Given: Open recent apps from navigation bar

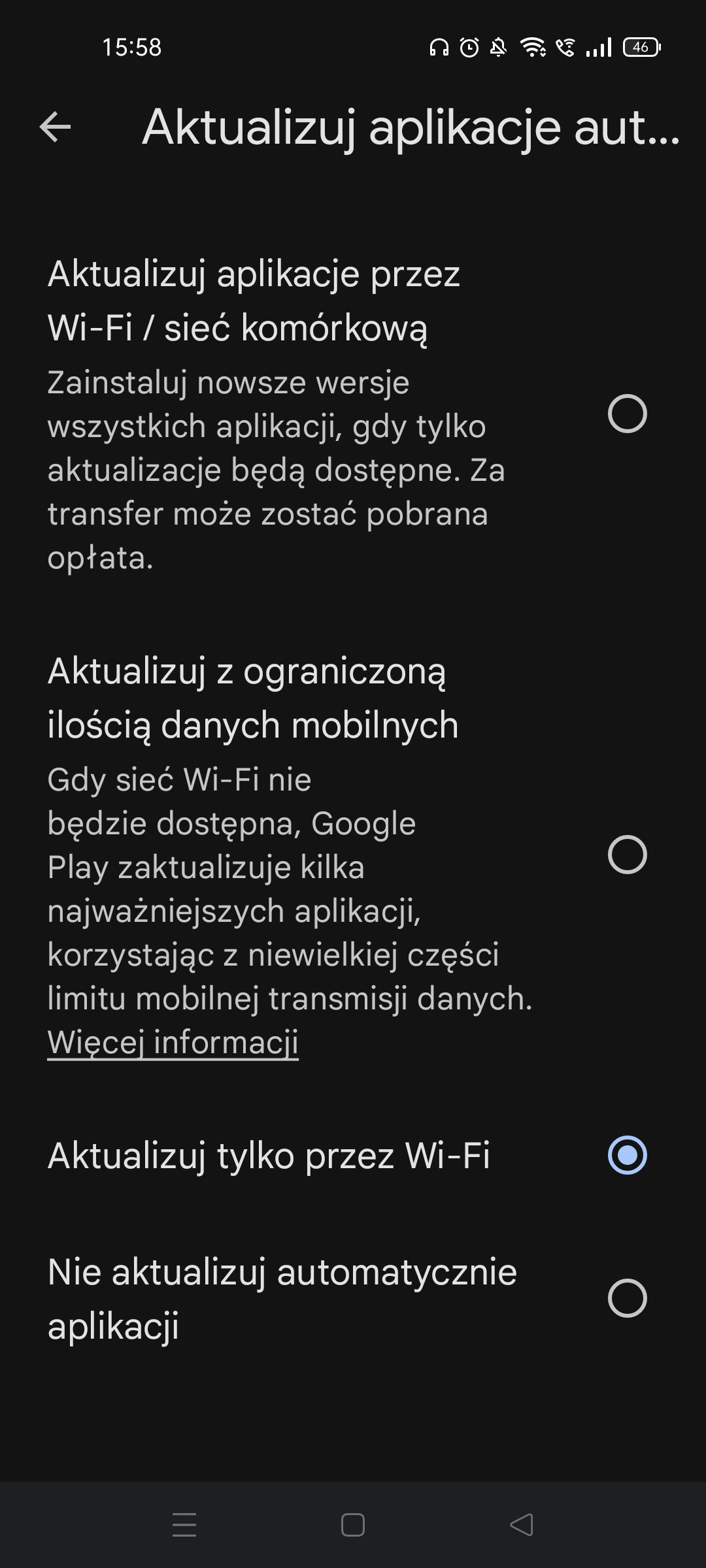Looking at the screenshot, I should click(184, 1526).
